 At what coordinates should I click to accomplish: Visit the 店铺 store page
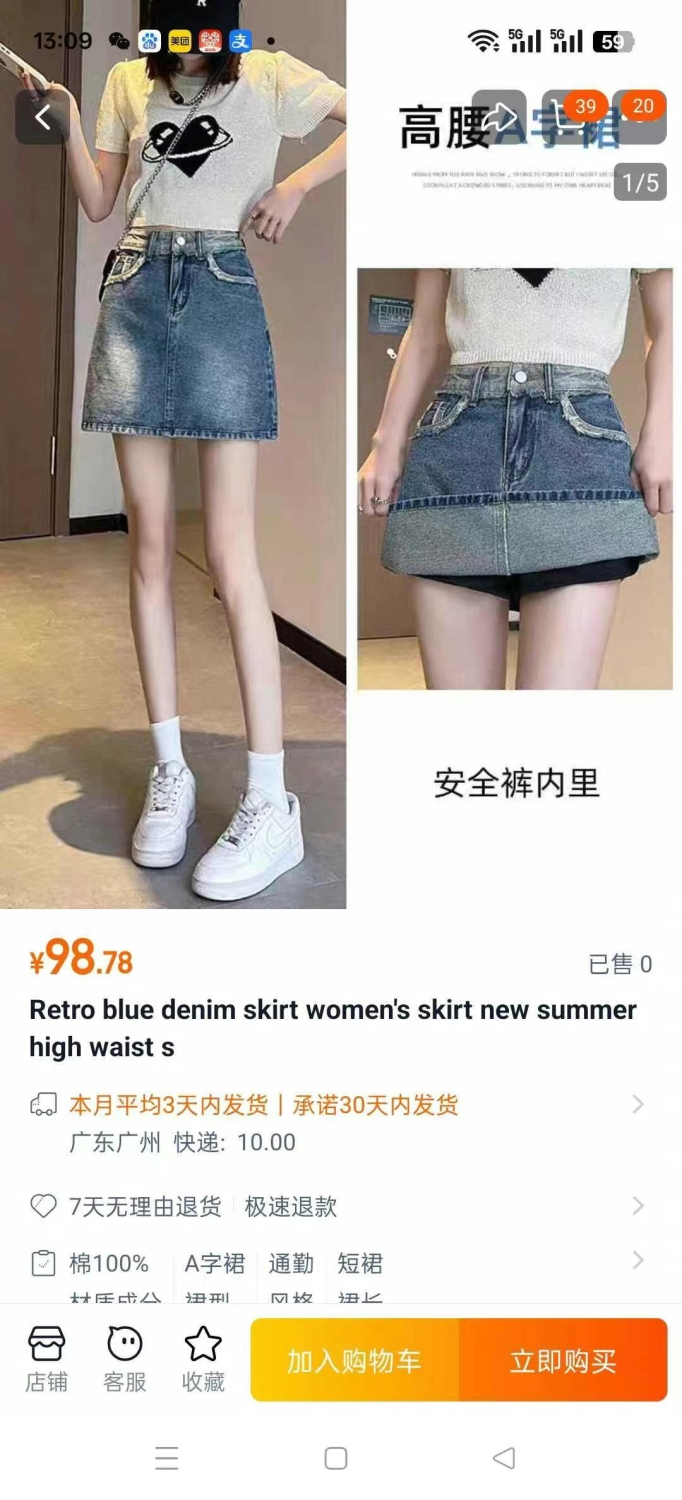coord(47,1360)
